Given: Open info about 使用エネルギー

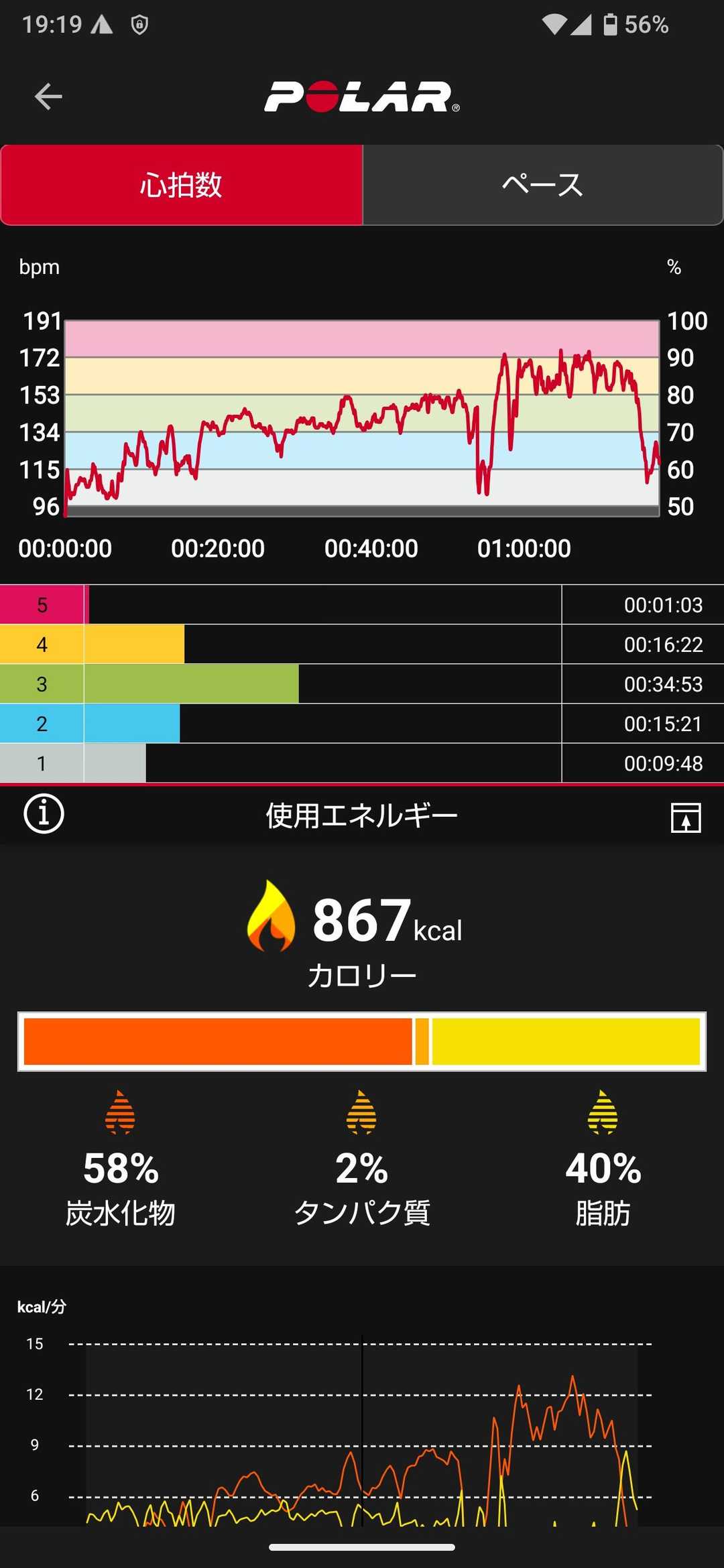Looking at the screenshot, I should point(44,814).
